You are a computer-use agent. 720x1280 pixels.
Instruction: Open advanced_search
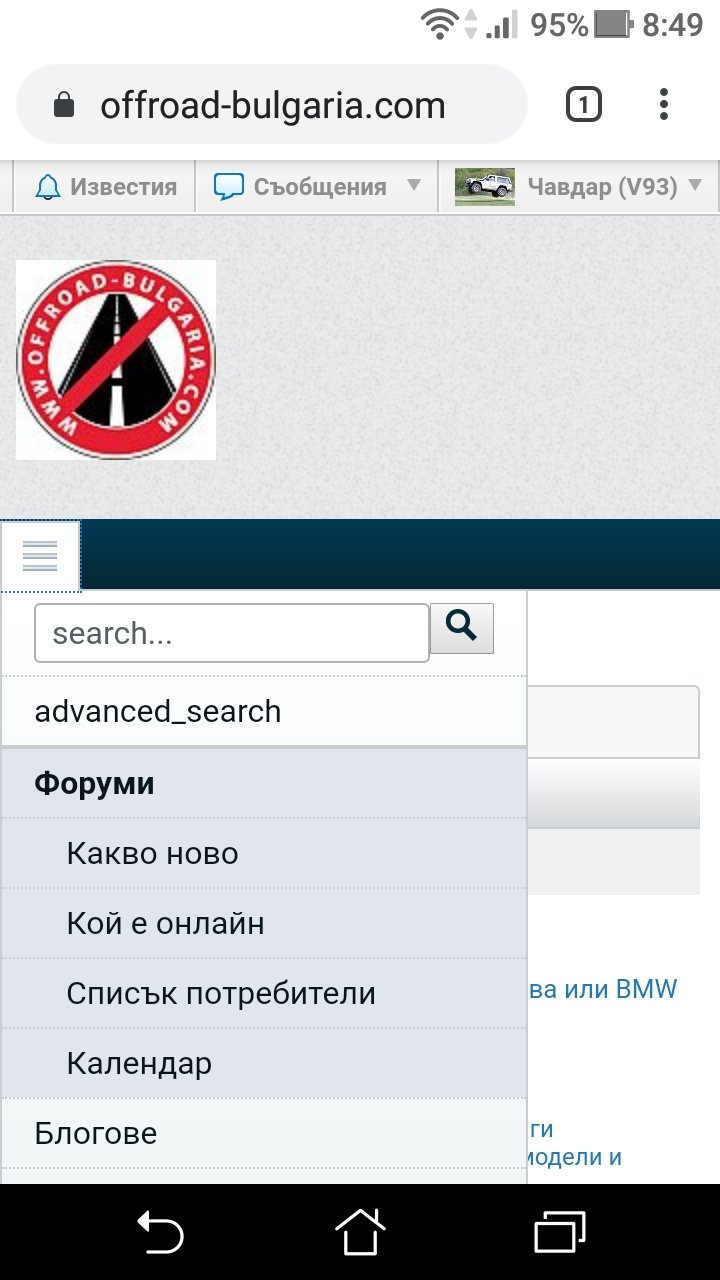pos(158,712)
